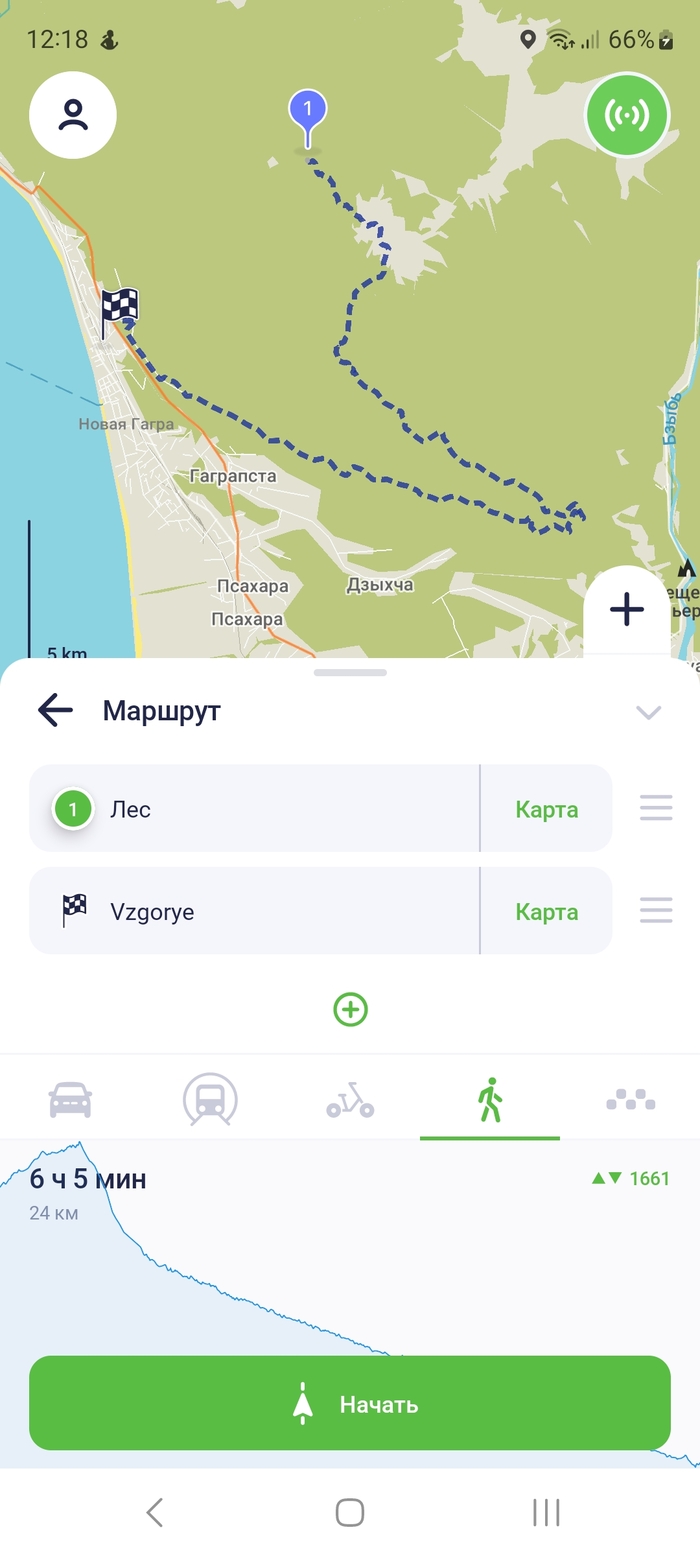This screenshot has height=1556, width=700.
Task: Zoom in the map with plus button
Action: 627,609
